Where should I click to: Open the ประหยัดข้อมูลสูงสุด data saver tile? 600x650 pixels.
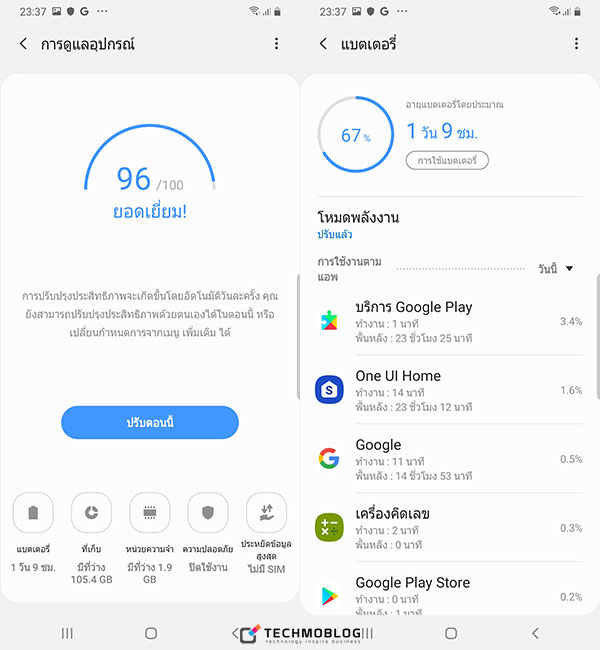pos(266,528)
